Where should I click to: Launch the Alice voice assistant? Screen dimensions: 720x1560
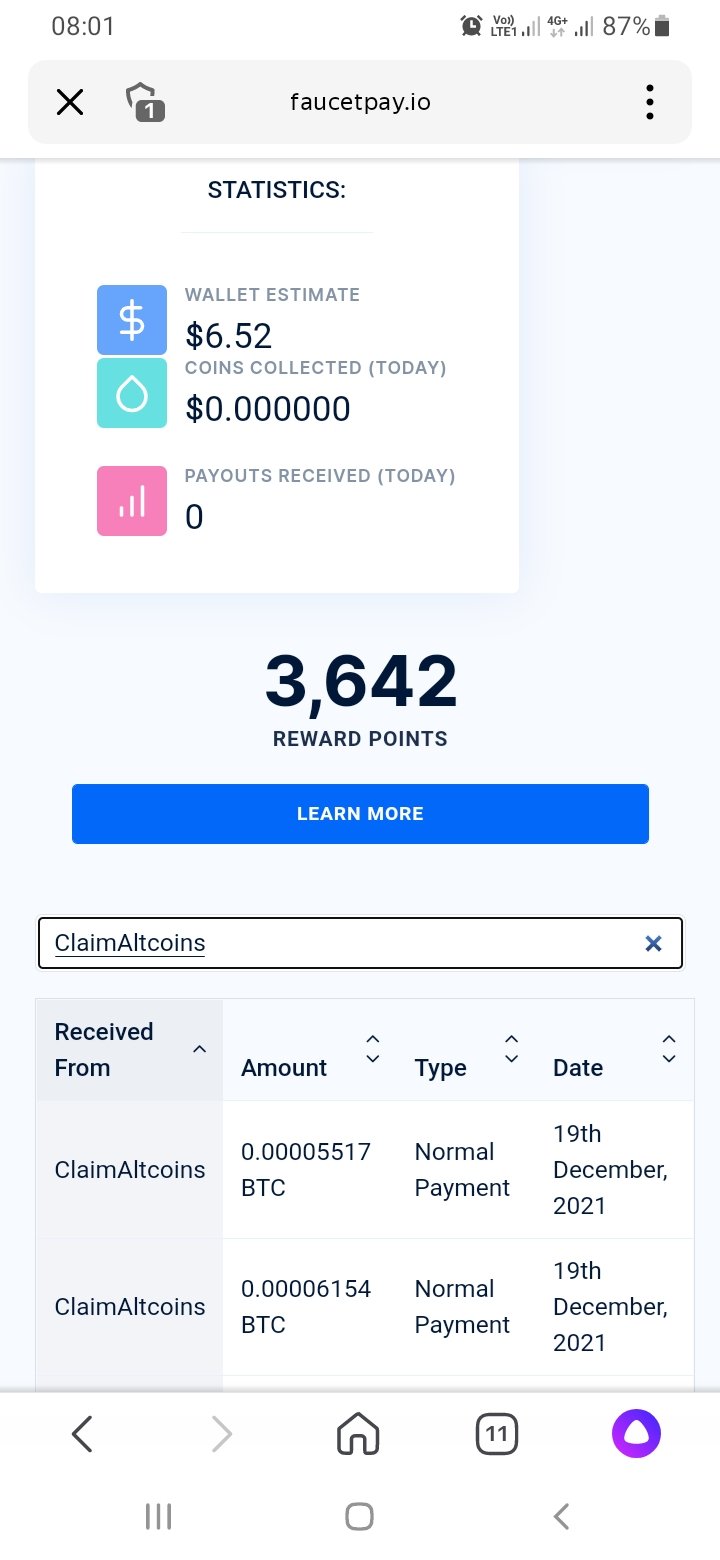pyautogui.click(x=637, y=1435)
